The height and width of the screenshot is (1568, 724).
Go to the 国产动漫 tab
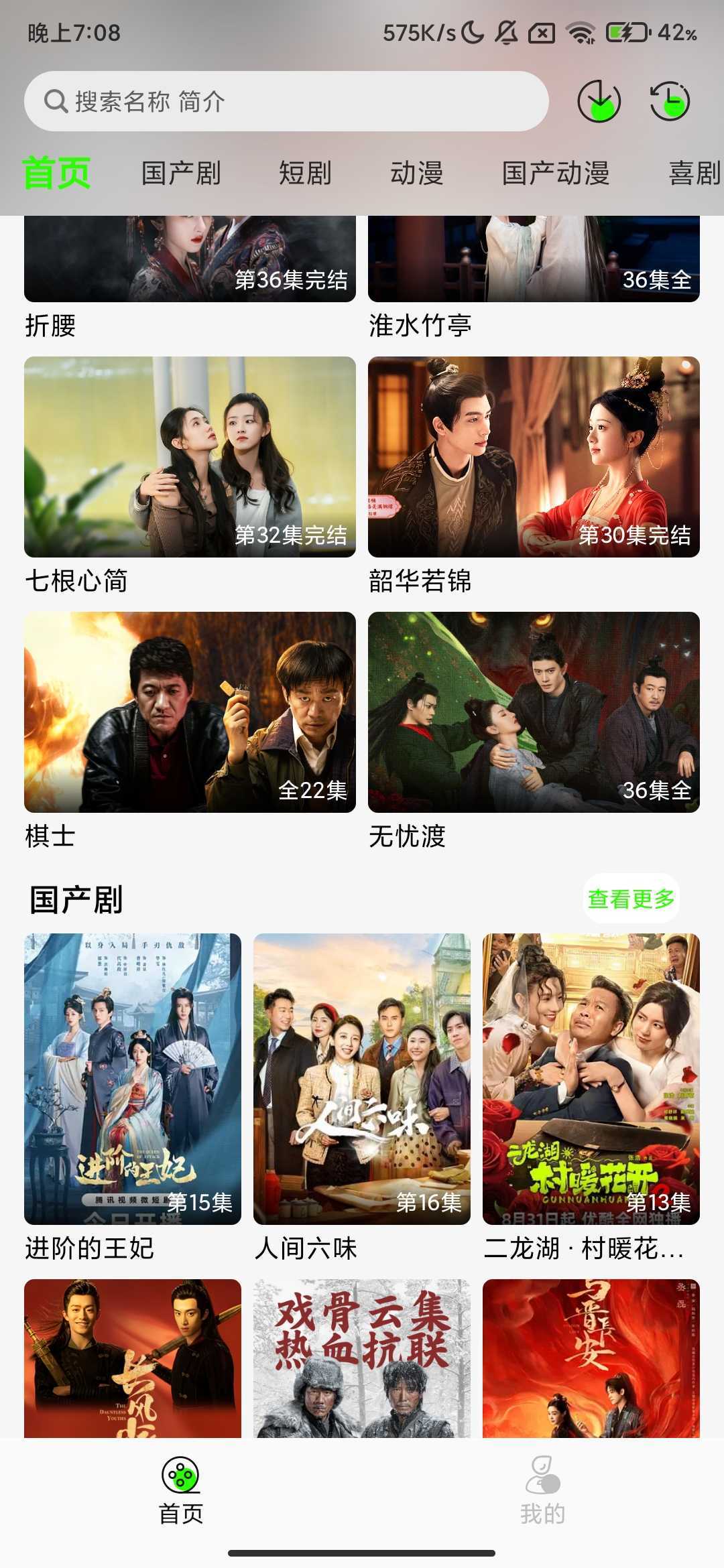(x=556, y=173)
